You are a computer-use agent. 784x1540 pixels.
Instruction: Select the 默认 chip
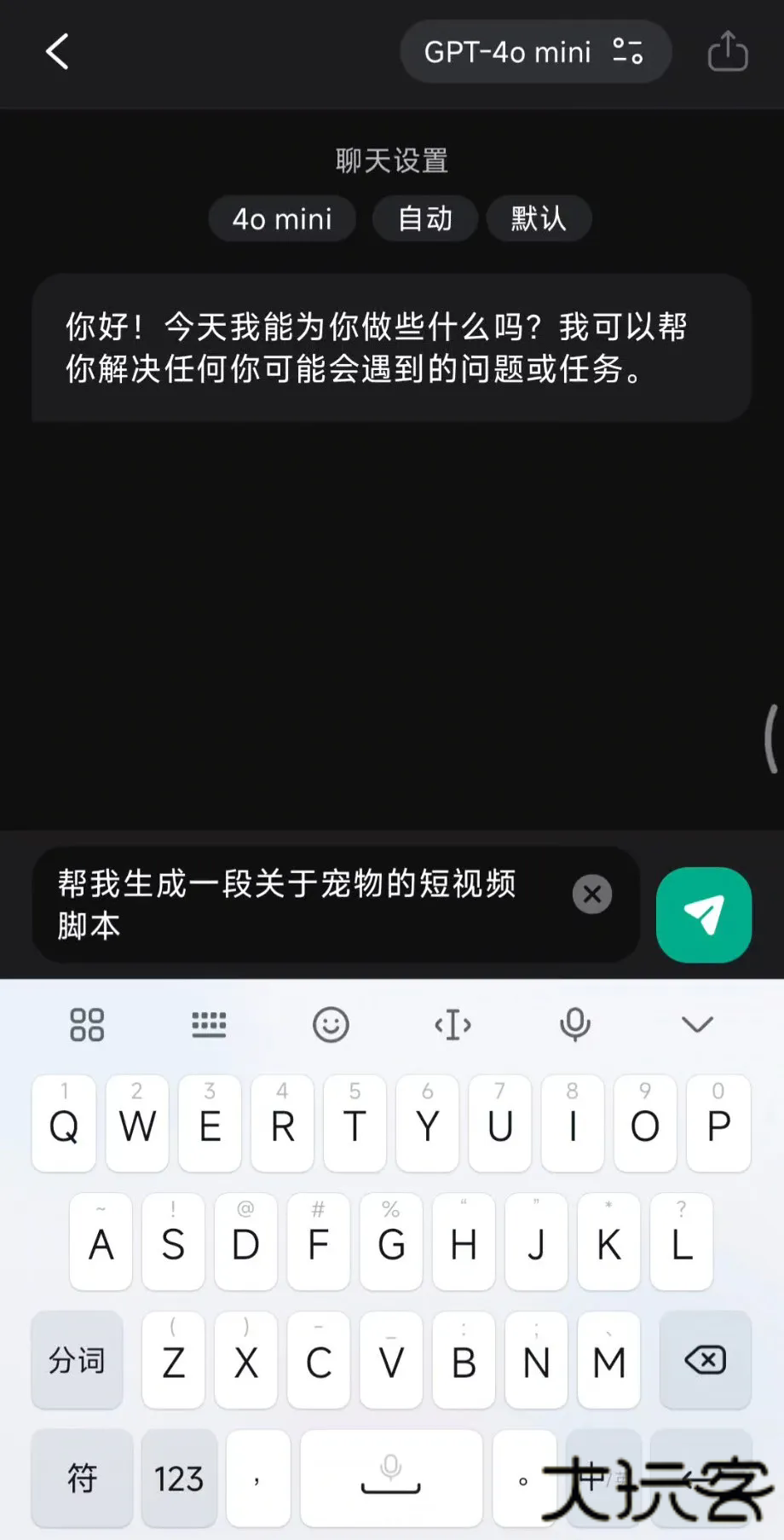(x=538, y=219)
